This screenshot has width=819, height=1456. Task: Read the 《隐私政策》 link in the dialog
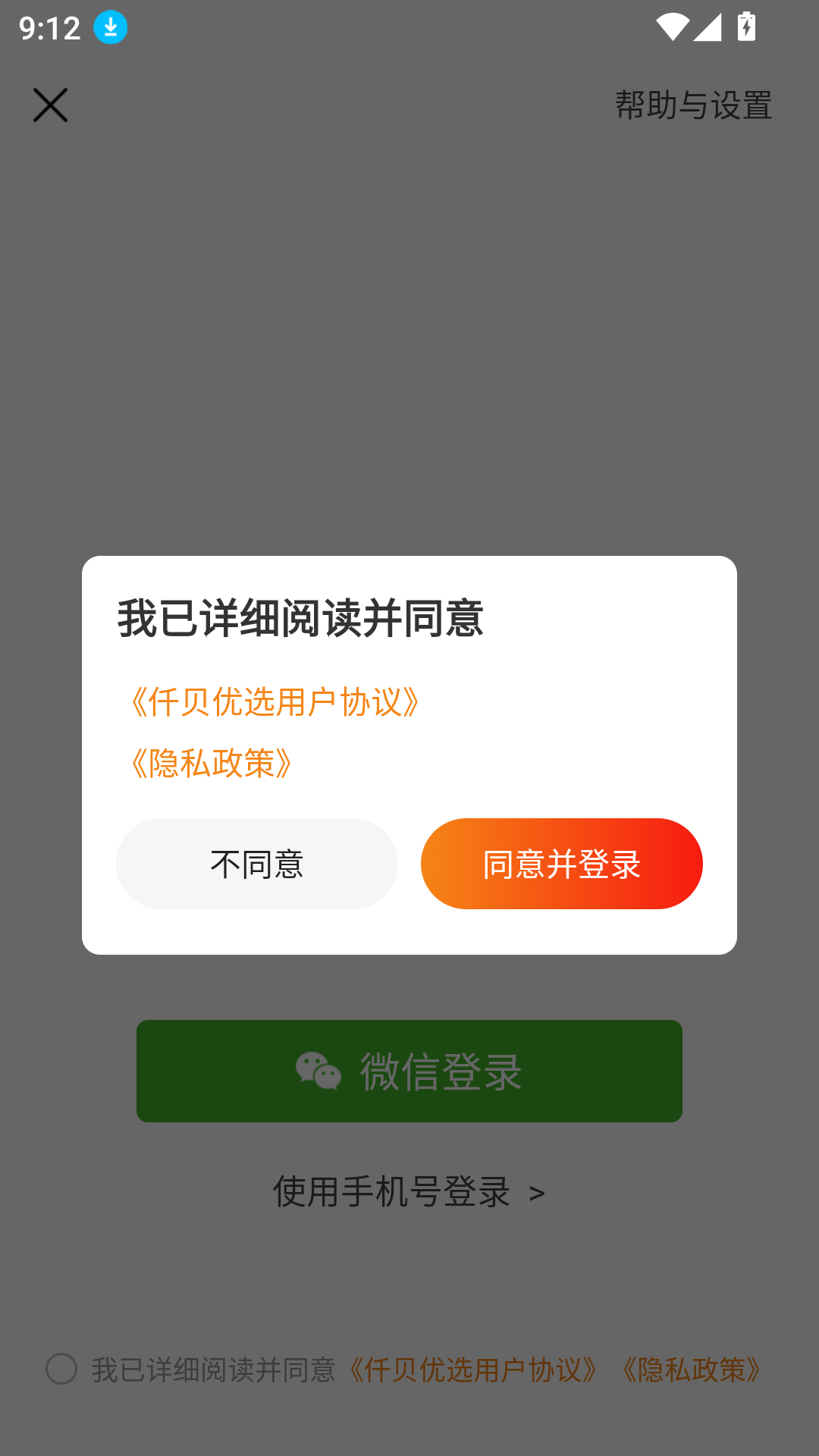[212, 763]
